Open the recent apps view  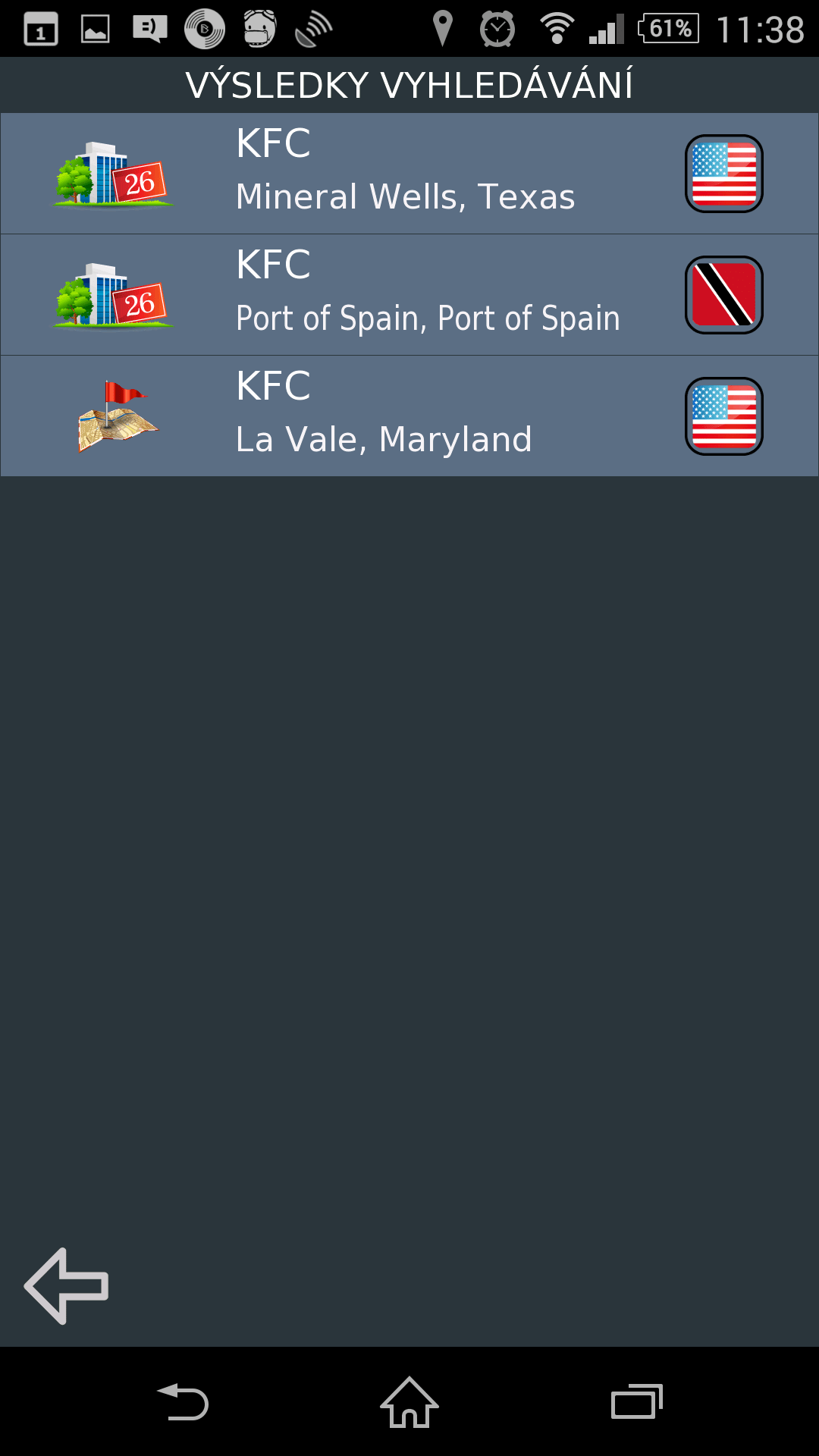pos(636,1402)
